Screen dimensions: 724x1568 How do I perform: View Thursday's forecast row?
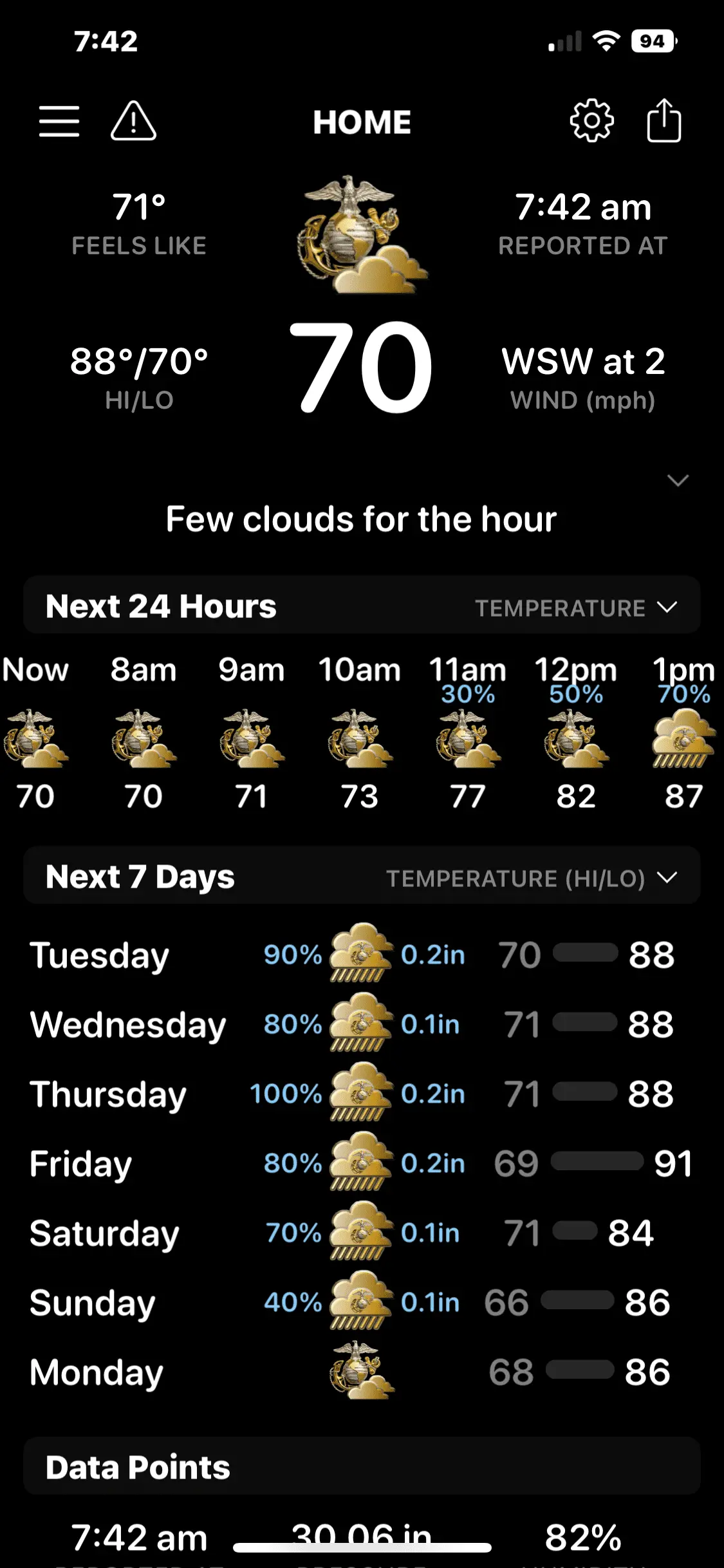360,1094
